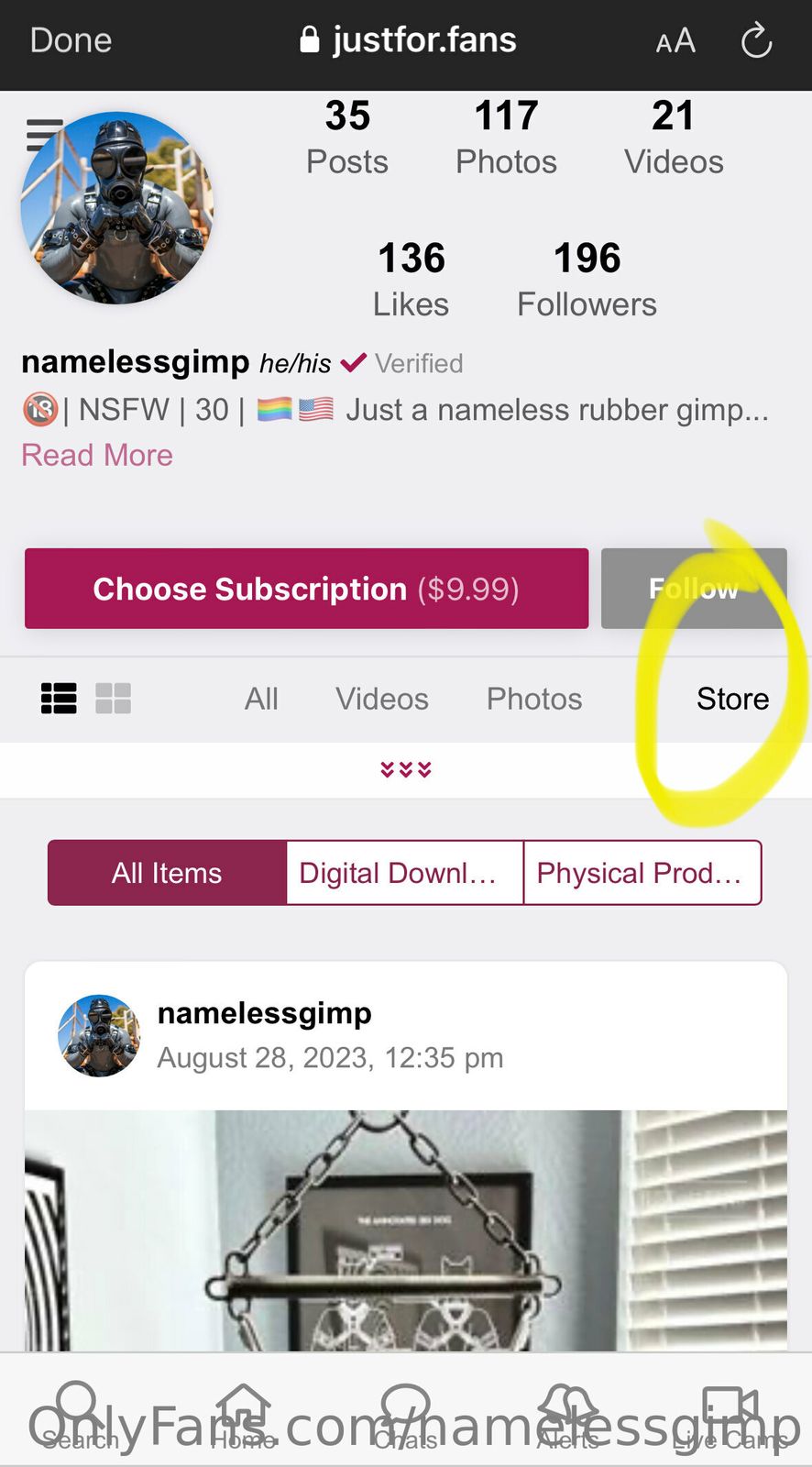
Task: Open Alerts in the bottom bar
Action: [568, 1414]
